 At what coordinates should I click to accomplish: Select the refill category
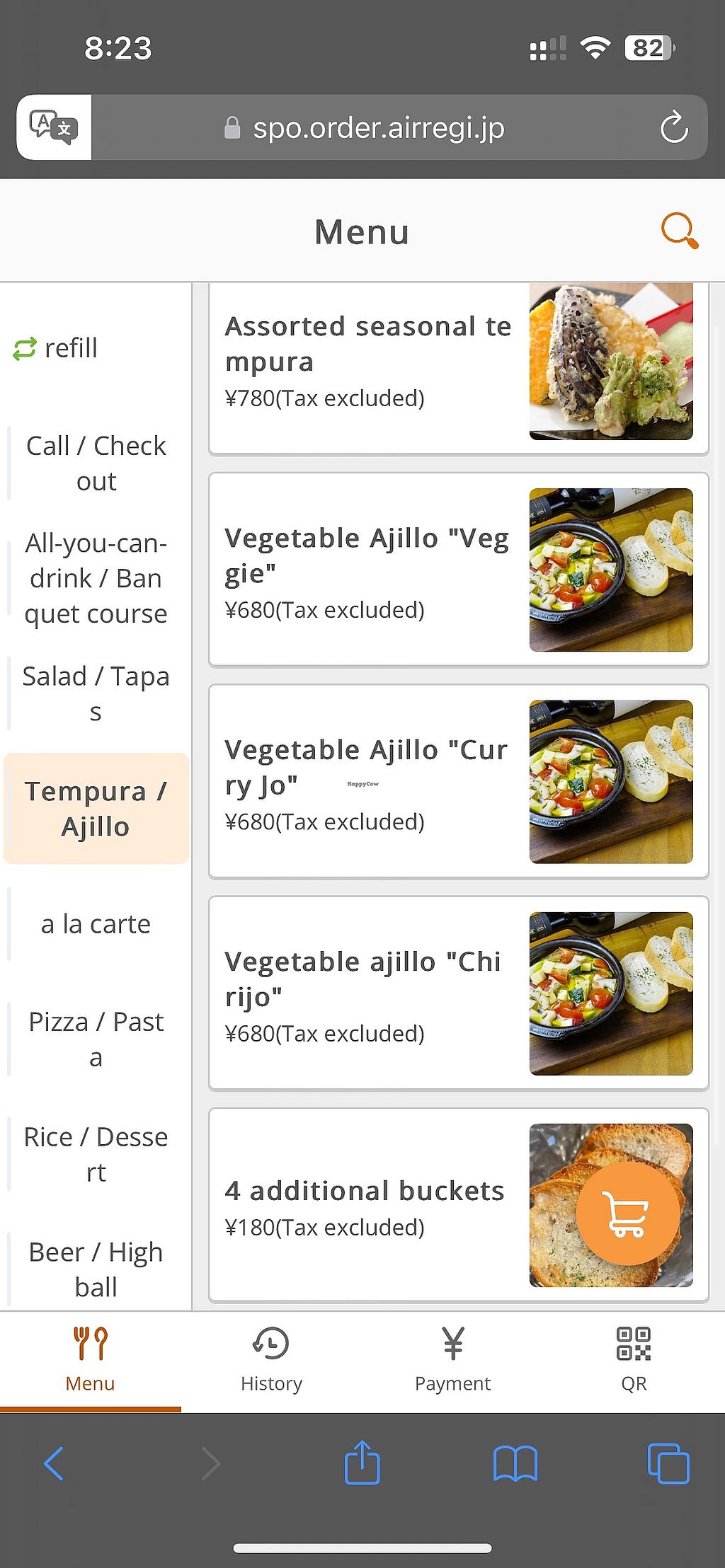(x=57, y=348)
